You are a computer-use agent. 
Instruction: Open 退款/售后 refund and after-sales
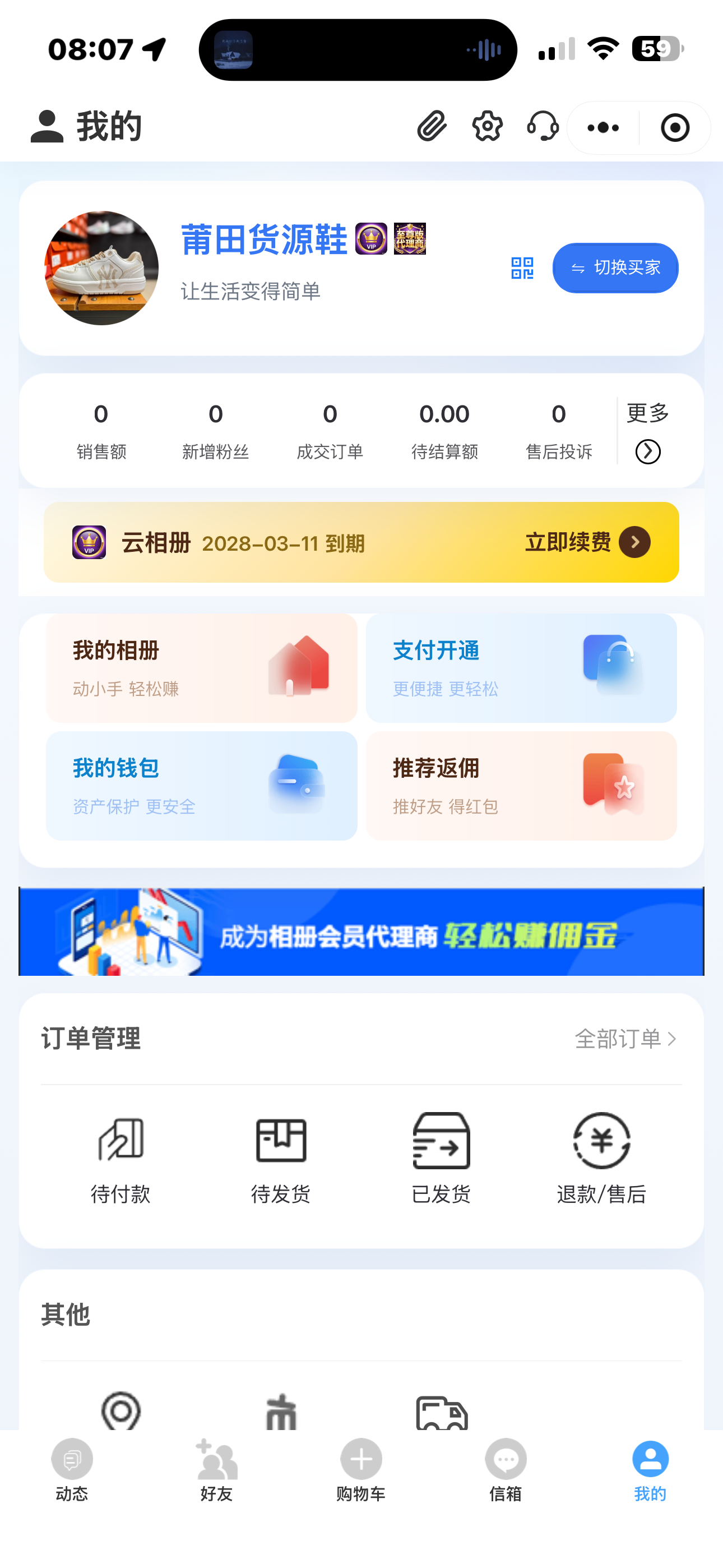601,1156
